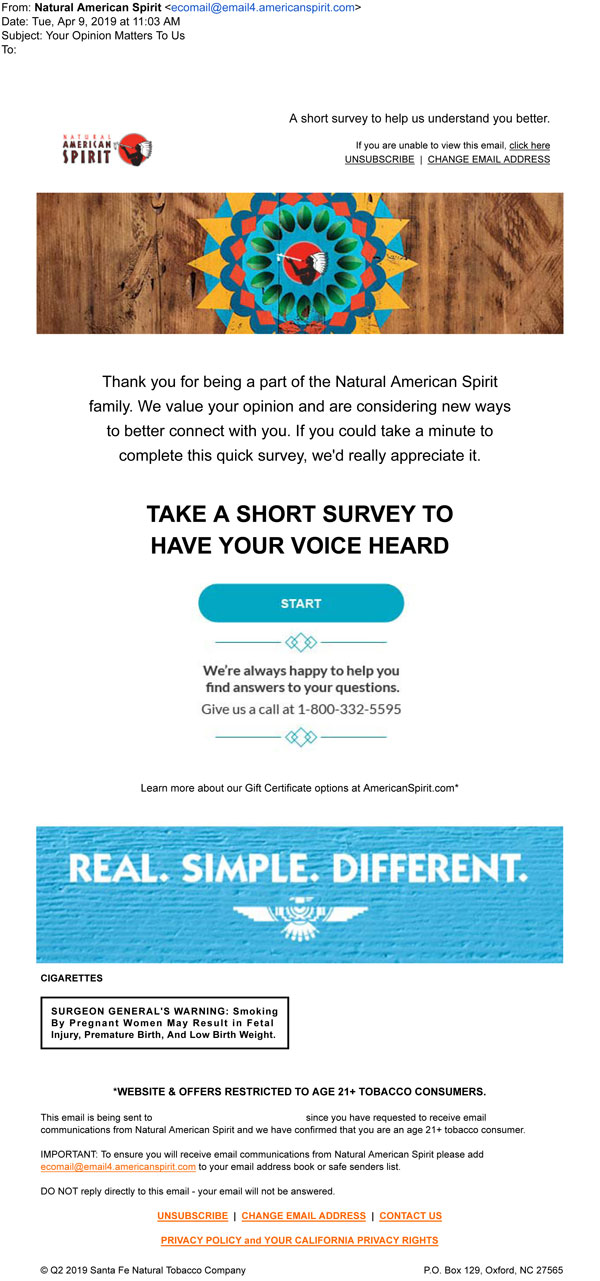Tap the sender's blue email address
This screenshot has width=600, height=1281.
pyautogui.click(x=262, y=7)
